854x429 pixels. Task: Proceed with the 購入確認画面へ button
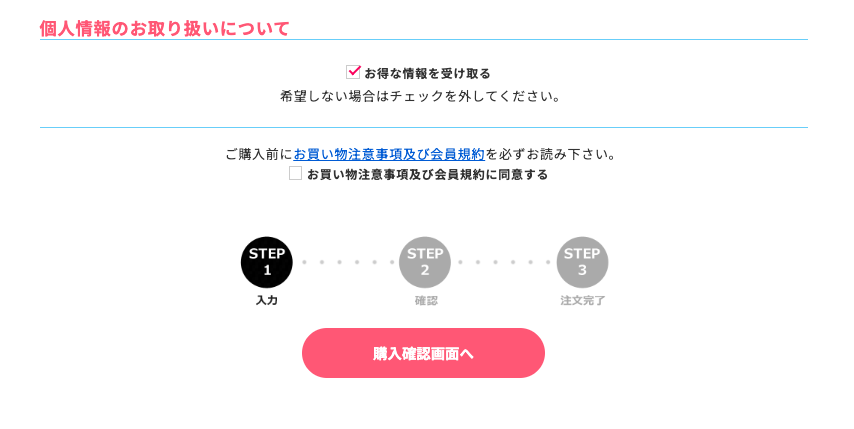point(423,353)
